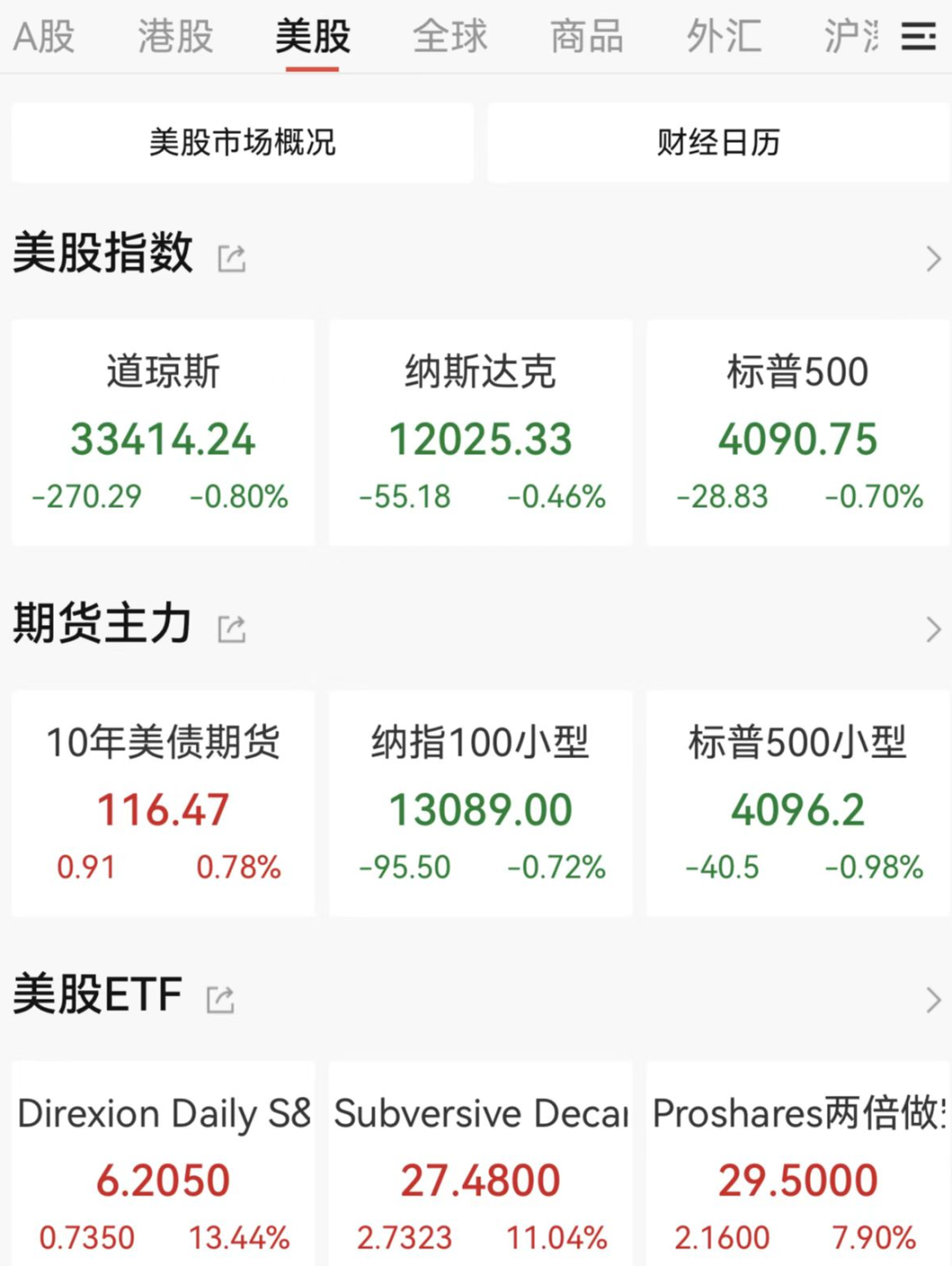Click the share icon next to 美股指数
Viewport: 952px width, 1266px height.
click(230, 257)
